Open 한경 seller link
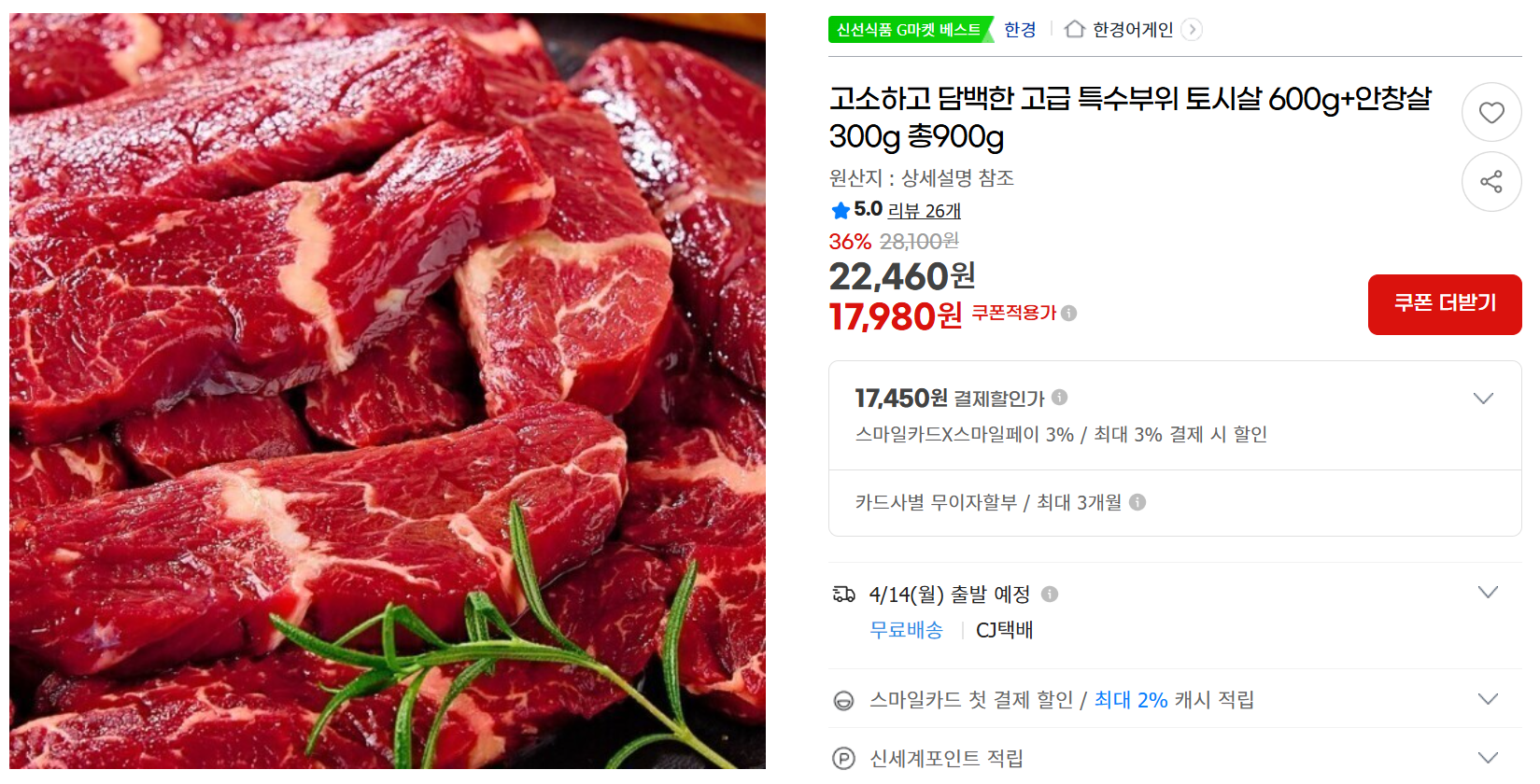Image resolution: width=1540 pixels, height=784 pixels. [1020, 30]
